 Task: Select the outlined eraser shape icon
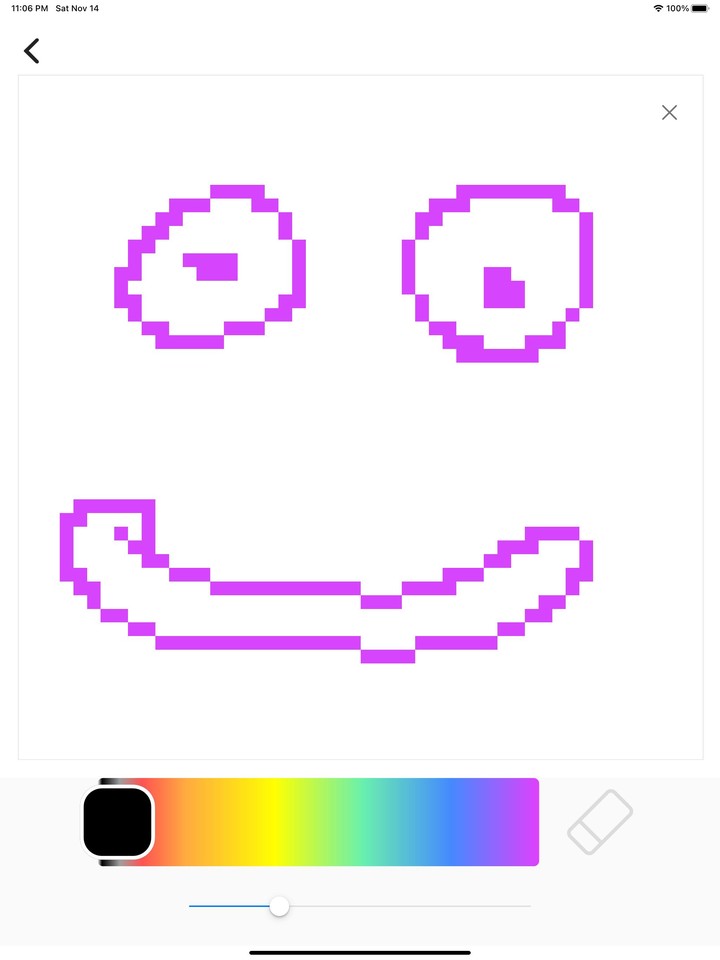point(599,820)
